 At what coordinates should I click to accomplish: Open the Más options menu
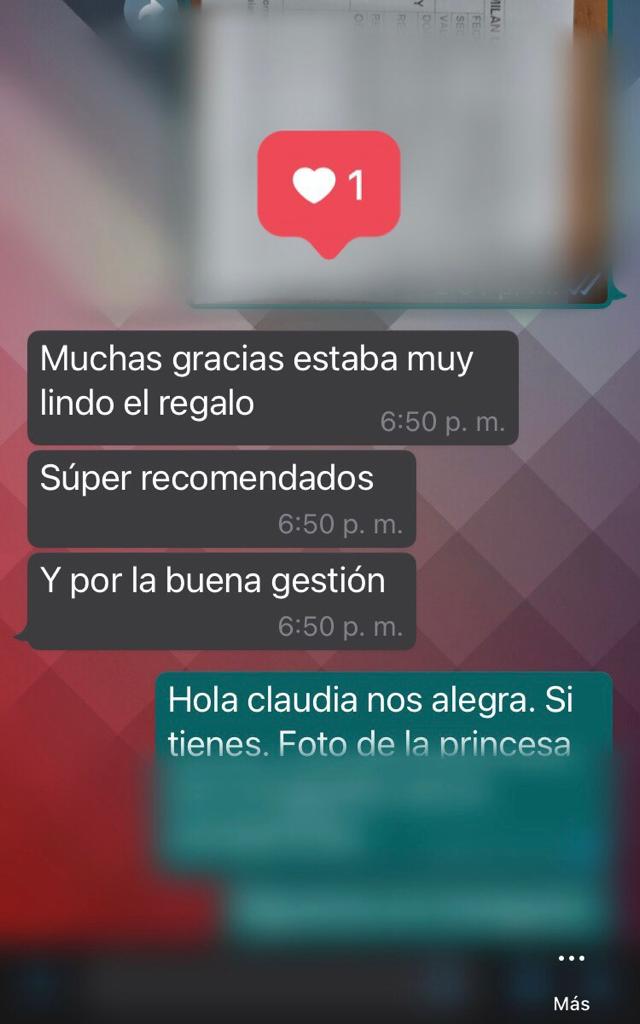(571, 975)
